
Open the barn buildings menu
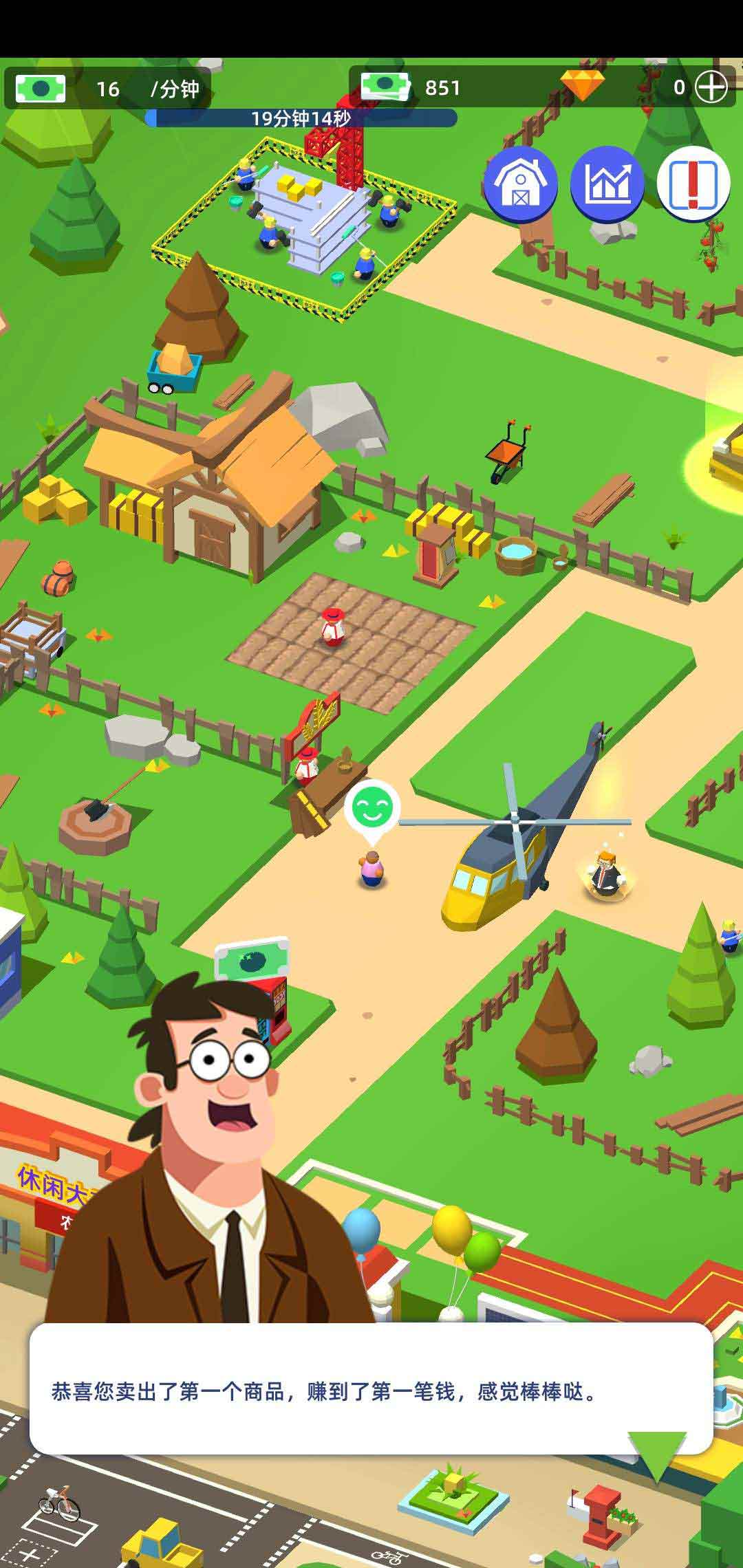click(520, 184)
